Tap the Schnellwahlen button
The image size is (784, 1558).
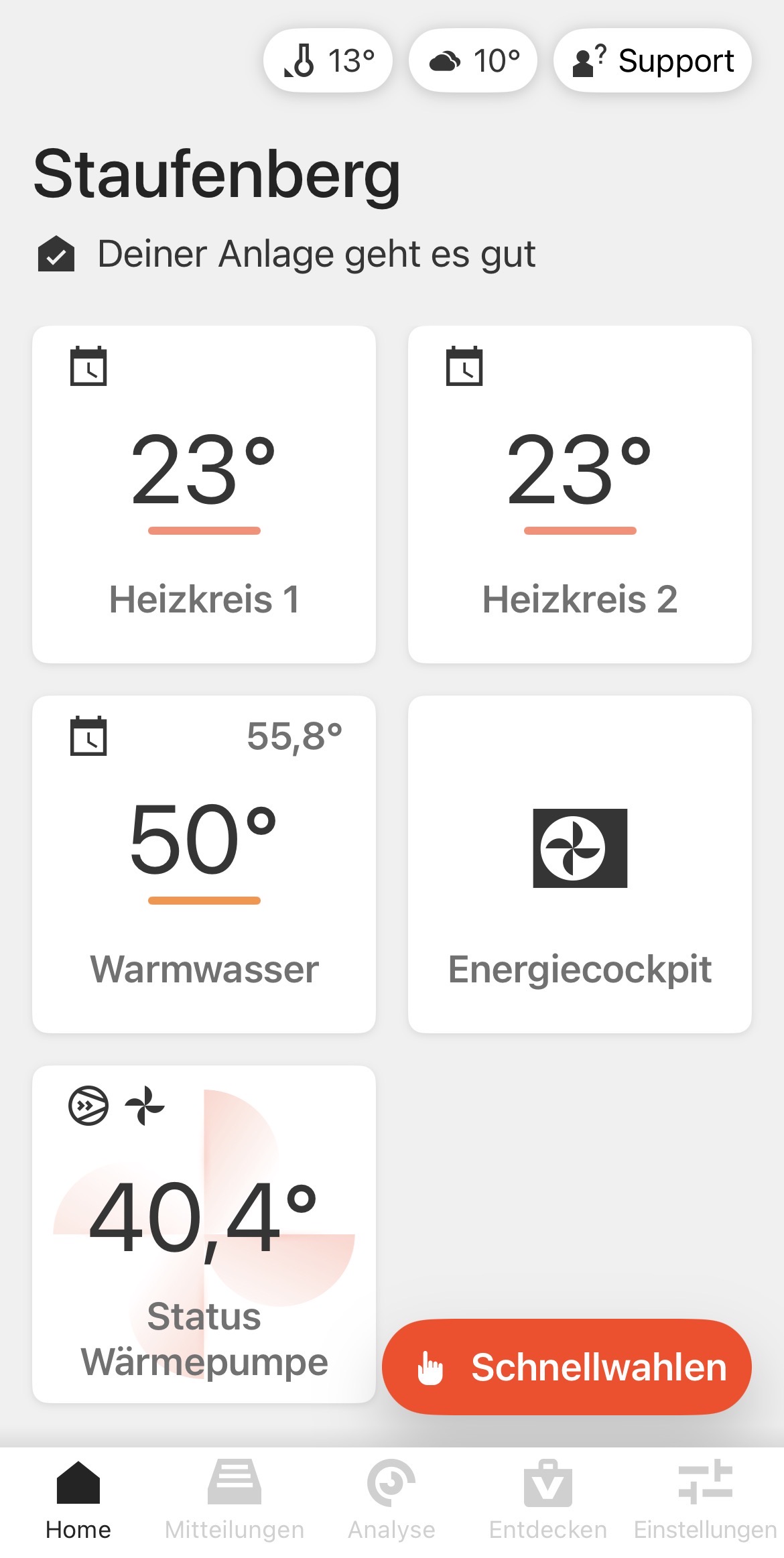click(567, 1367)
